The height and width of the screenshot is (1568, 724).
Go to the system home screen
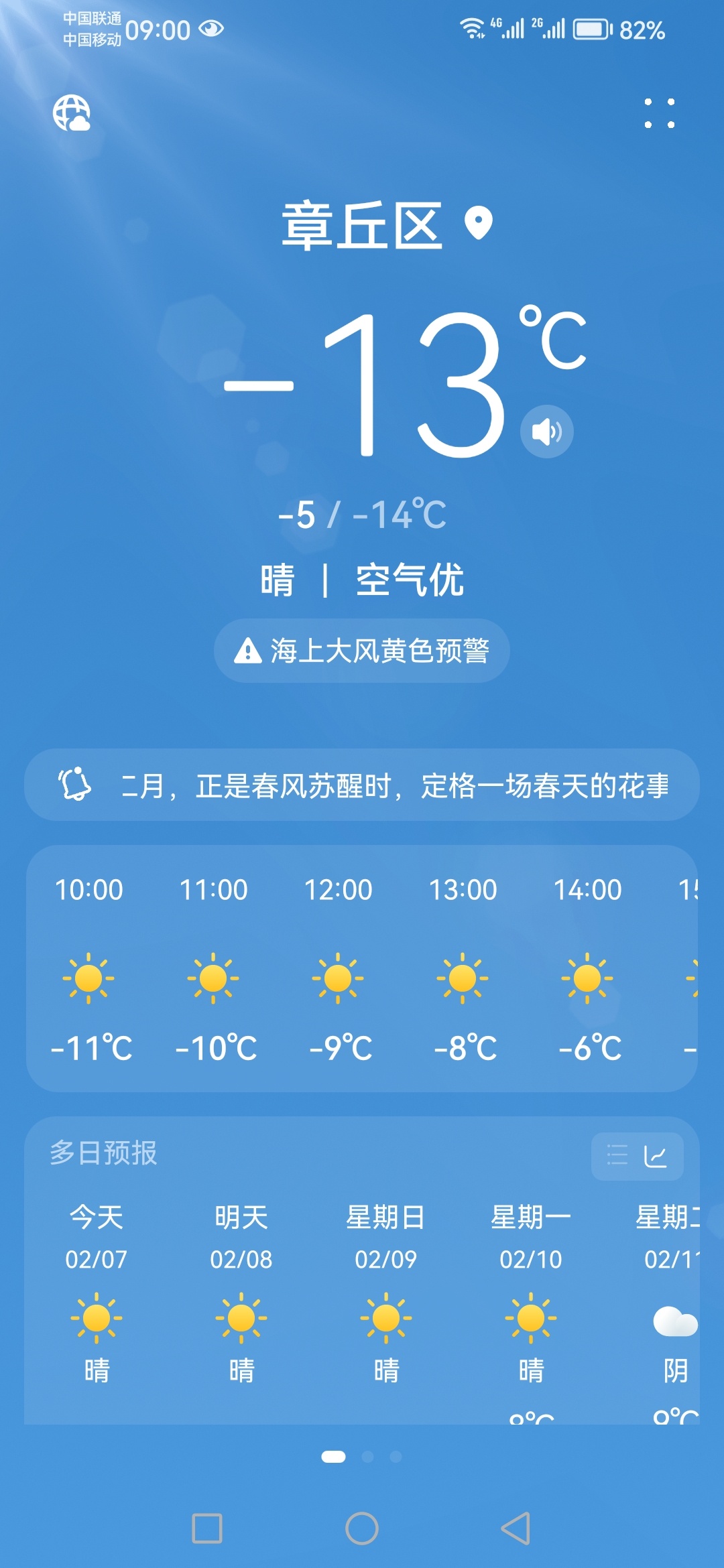click(362, 1528)
